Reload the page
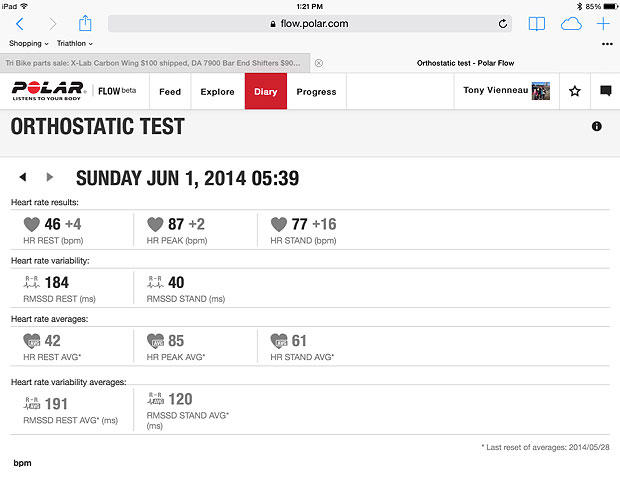Viewport: 620px width, 500px height. [502, 23]
